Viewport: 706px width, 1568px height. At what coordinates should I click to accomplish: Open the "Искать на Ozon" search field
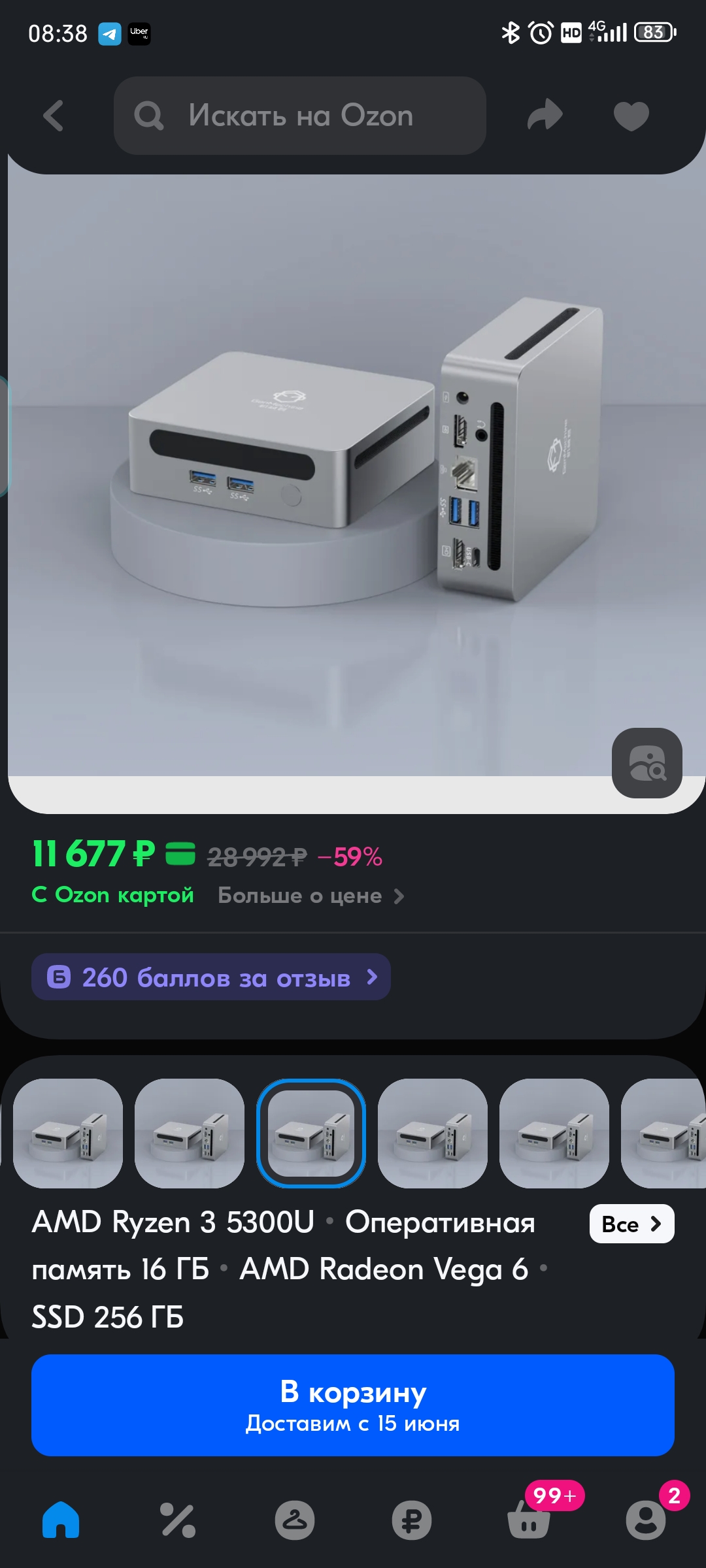pos(300,116)
